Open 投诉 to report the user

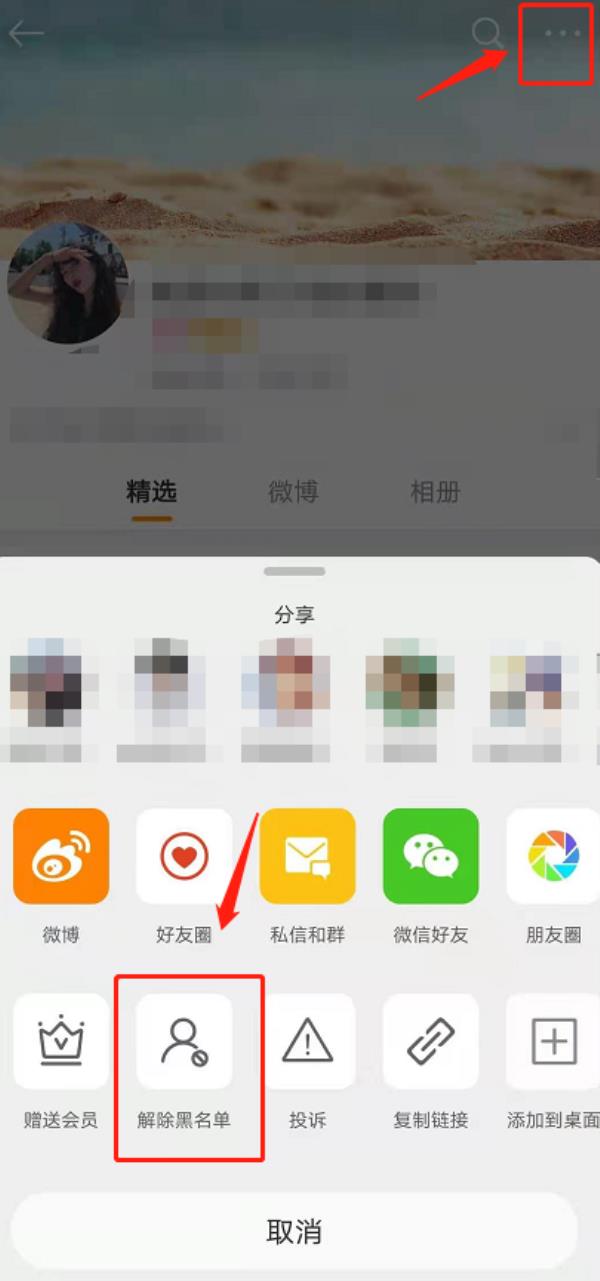click(x=307, y=1042)
